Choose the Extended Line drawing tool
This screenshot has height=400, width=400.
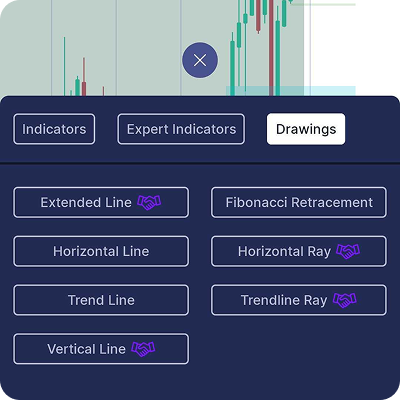101,202
